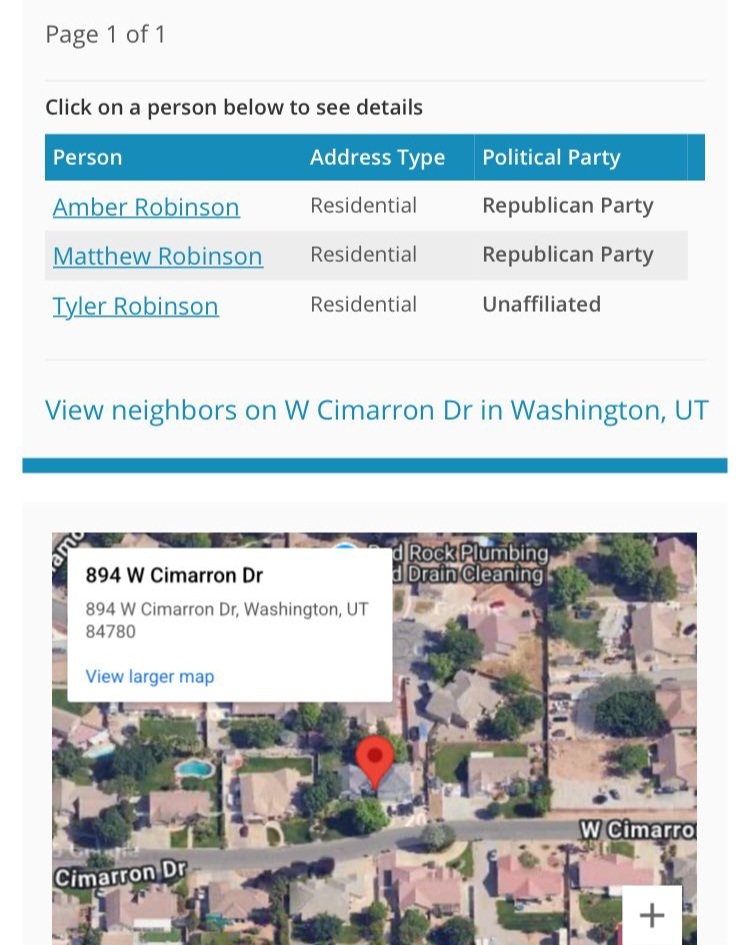Zoom in on the map with plus button
The height and width of the screenshot is (945, 750).
click(x=652, y=915)
